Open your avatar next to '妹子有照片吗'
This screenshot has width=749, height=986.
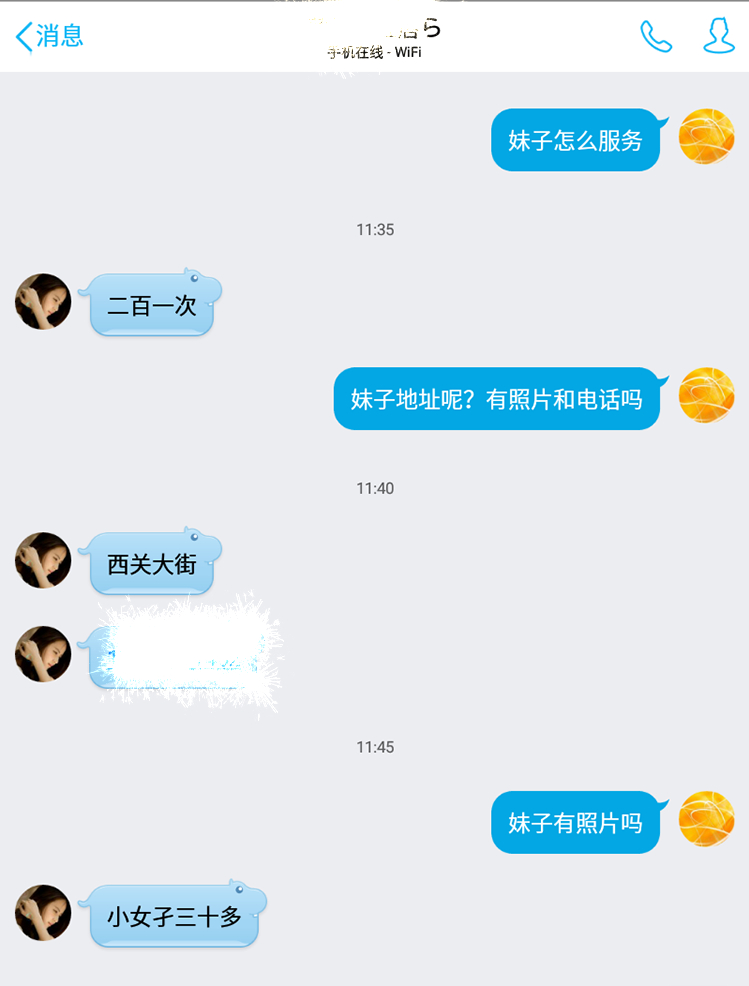(x=705, y=820)
